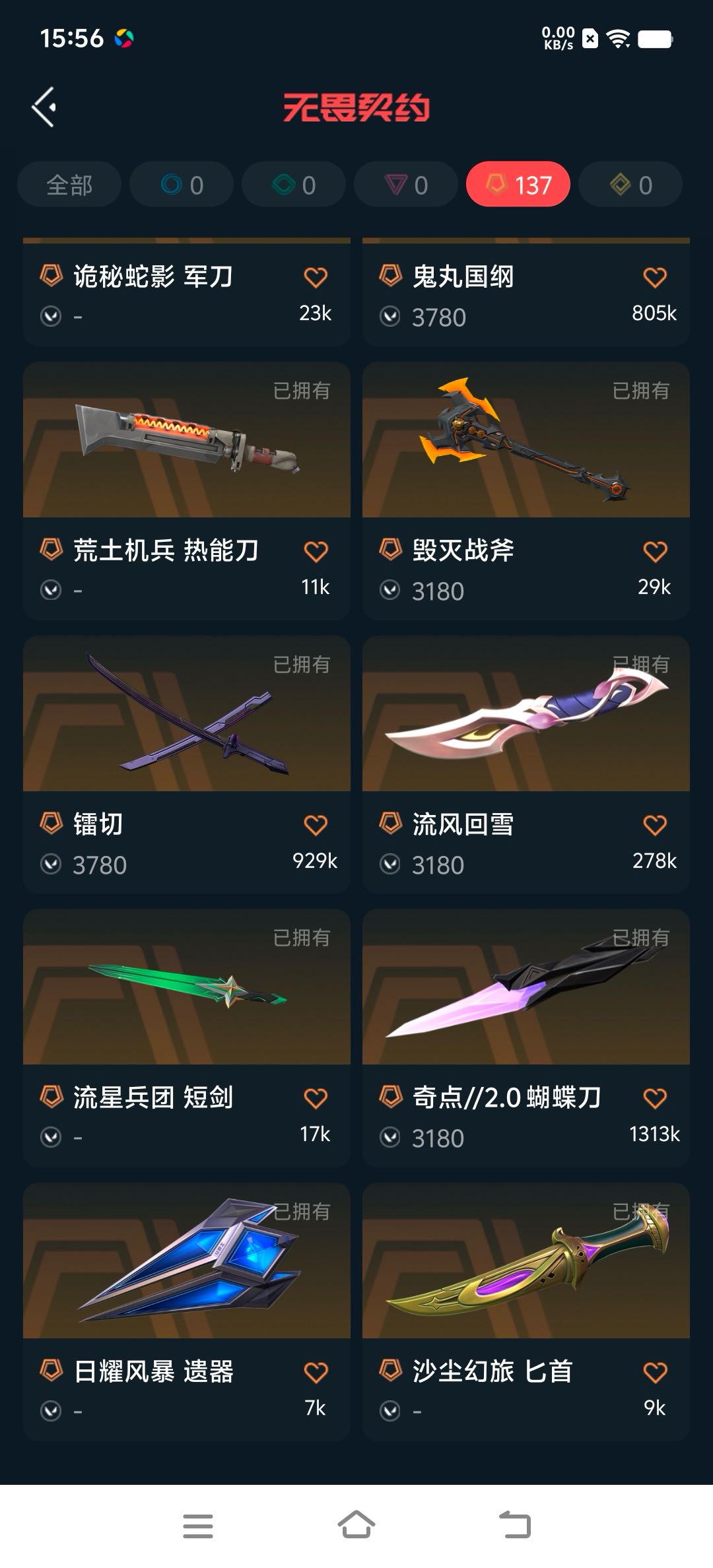
Task: Switch to the yellow diamond tier filter
Action: (630, 185)
